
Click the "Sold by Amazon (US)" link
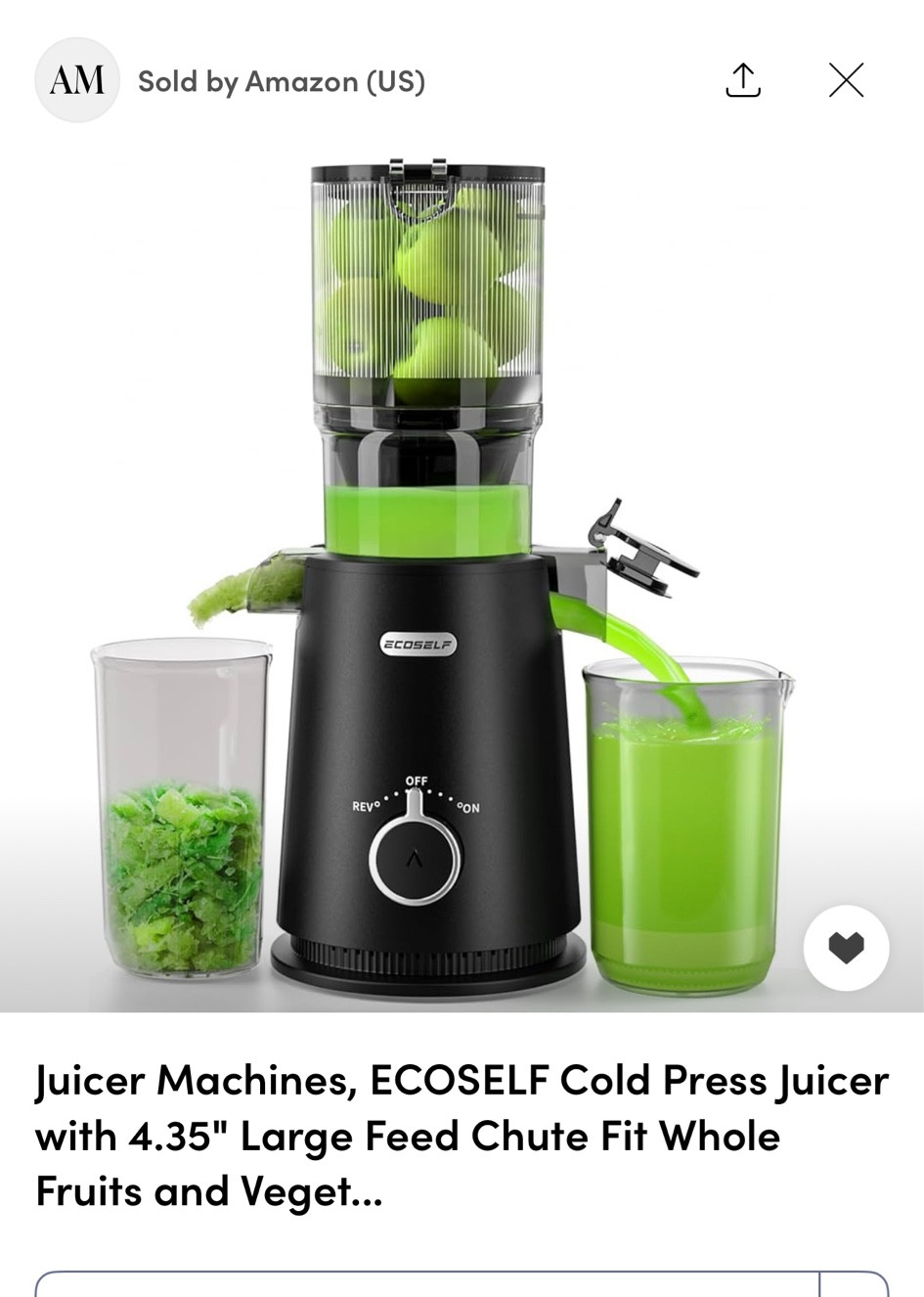[281, 81]
